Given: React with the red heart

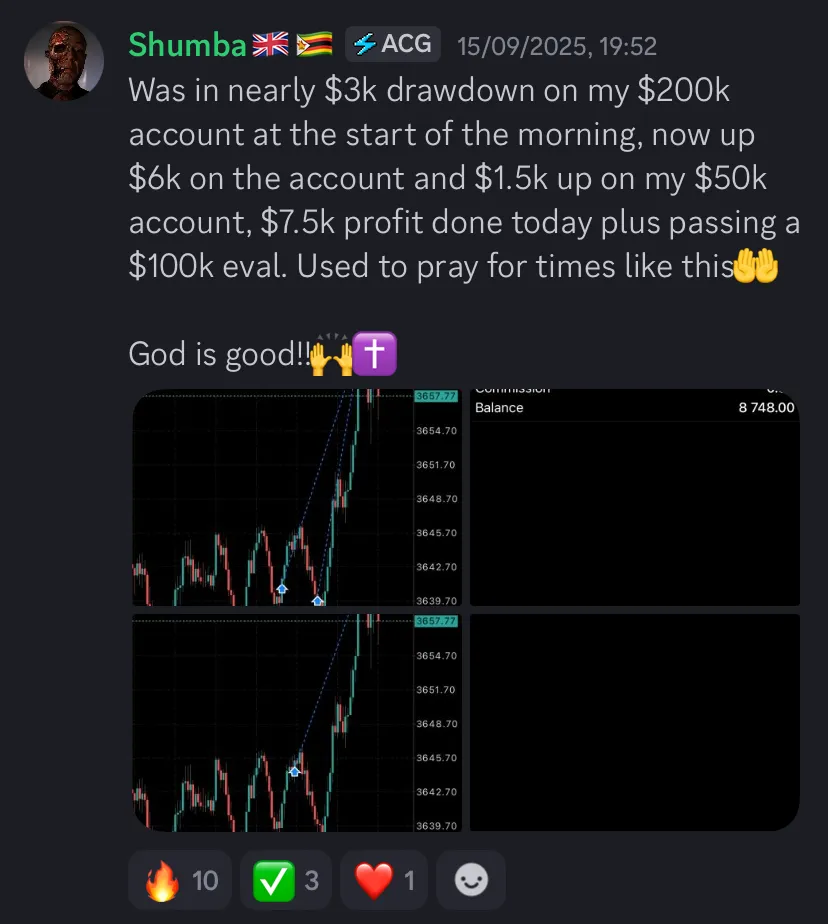Looking at the screenshot, I should (x=384, y=880).
